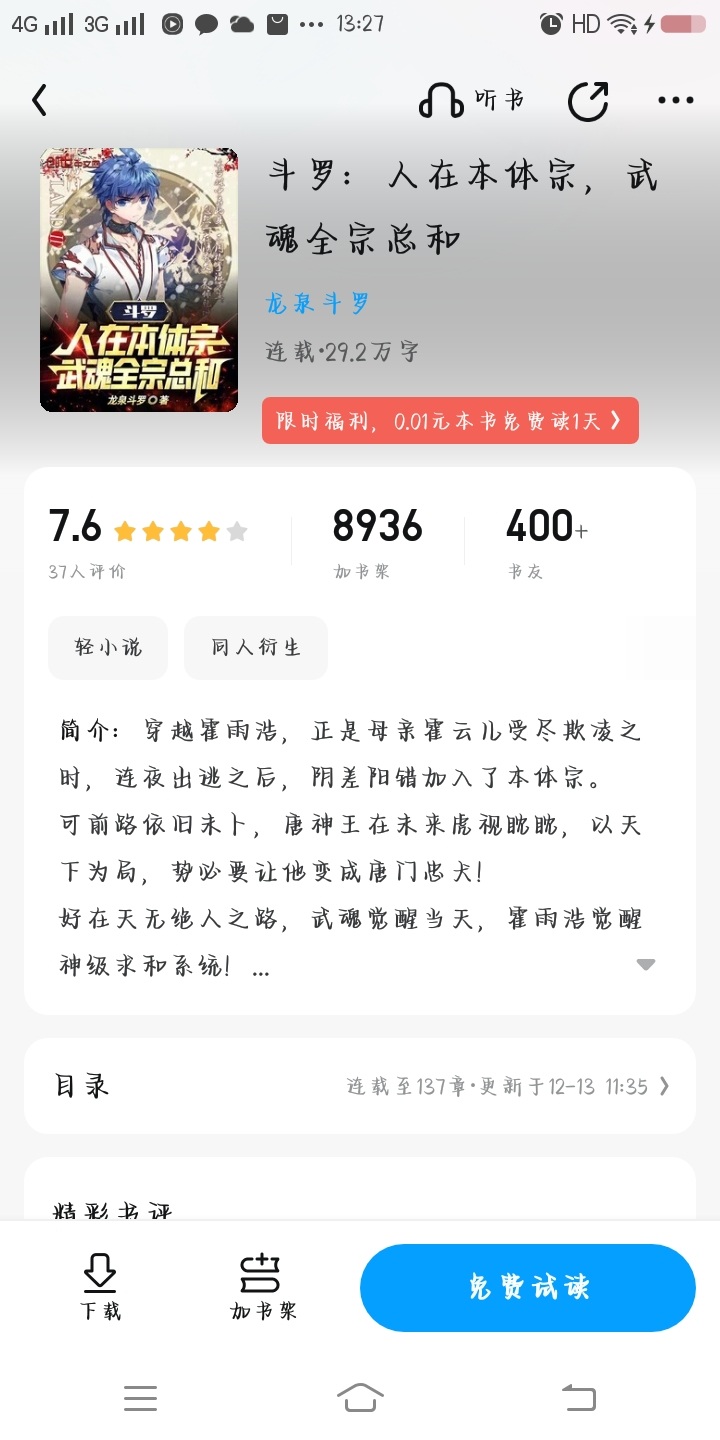
Task: Tap the system back button
Action: point(578,1397)
